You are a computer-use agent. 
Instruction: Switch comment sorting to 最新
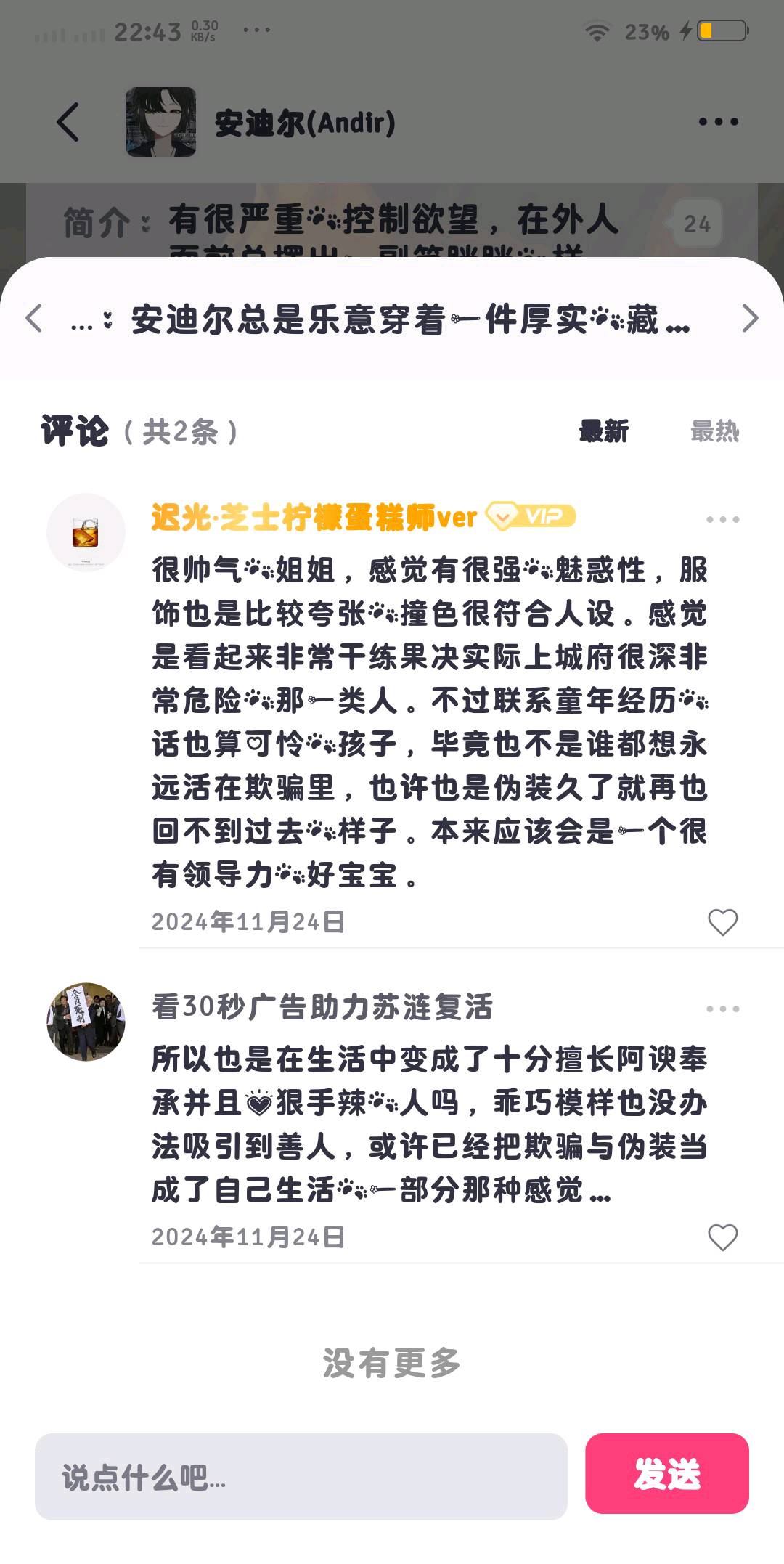point(604,431)
